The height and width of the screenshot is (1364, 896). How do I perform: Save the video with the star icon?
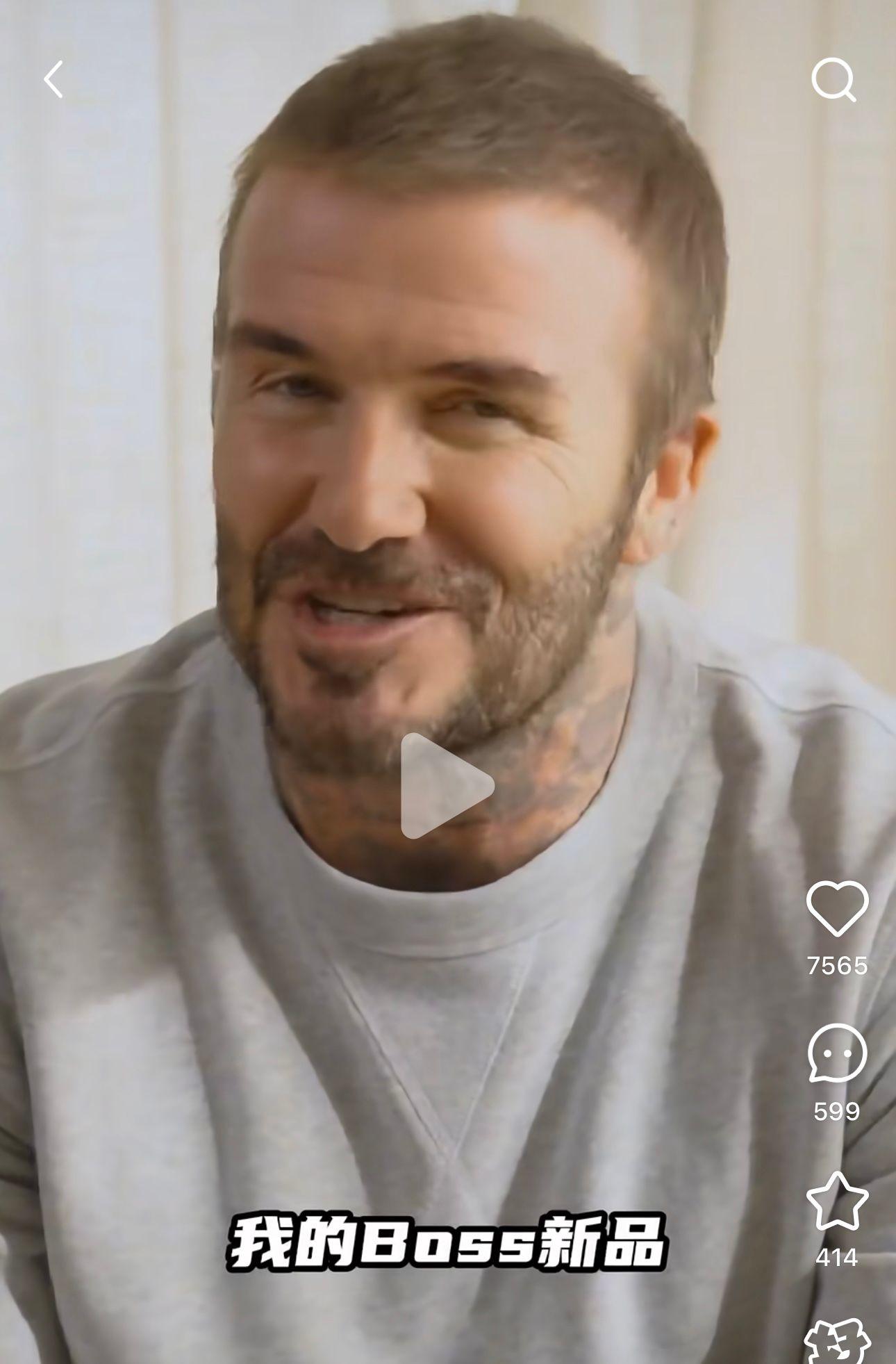(x=837, y=1201)
